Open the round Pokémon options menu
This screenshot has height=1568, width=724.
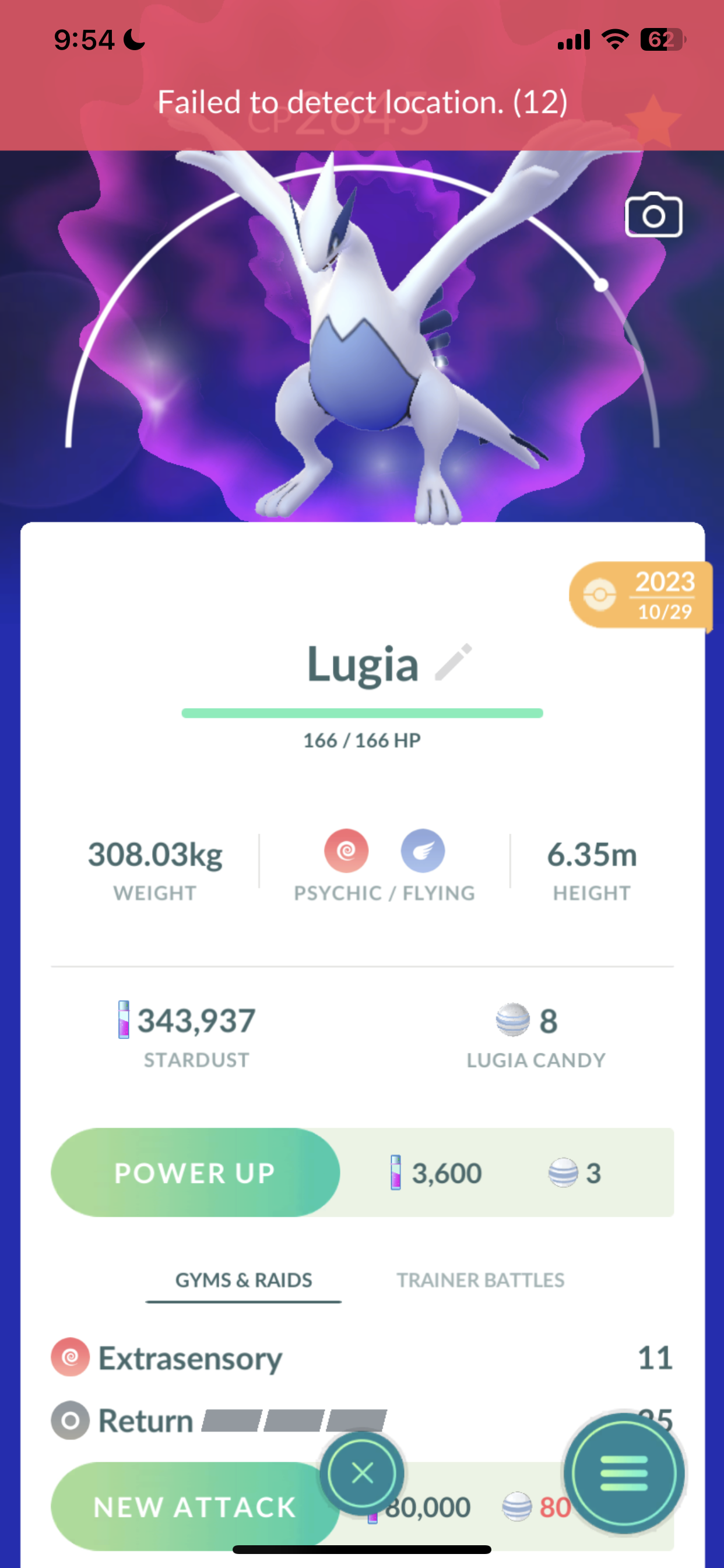[624, 1473]
